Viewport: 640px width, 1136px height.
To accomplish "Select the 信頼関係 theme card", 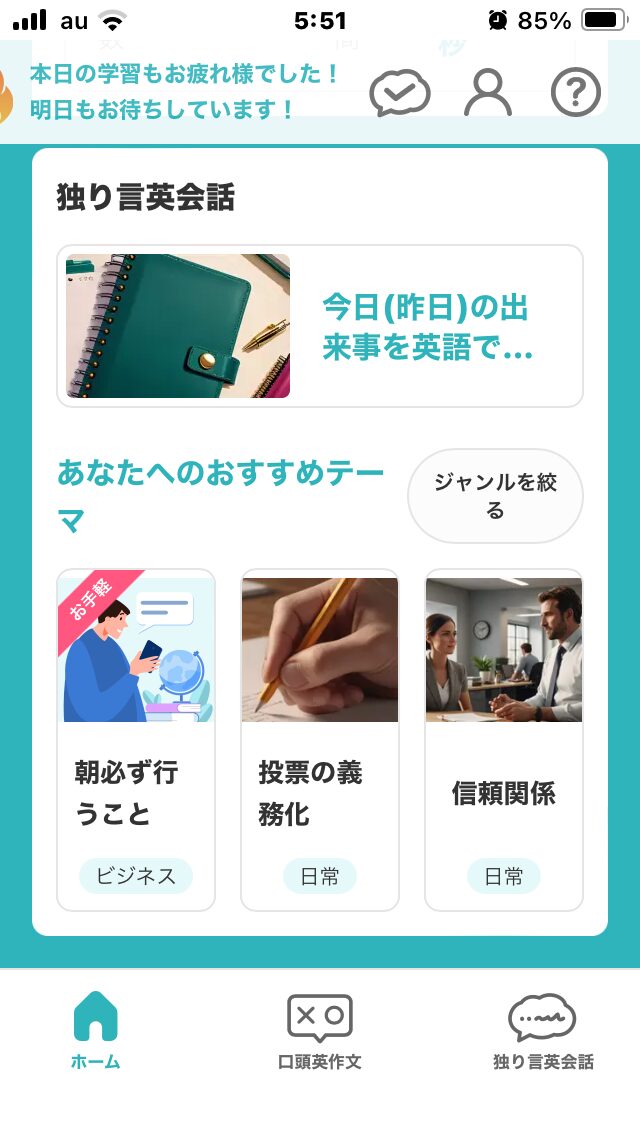I will tap(504, 740).
